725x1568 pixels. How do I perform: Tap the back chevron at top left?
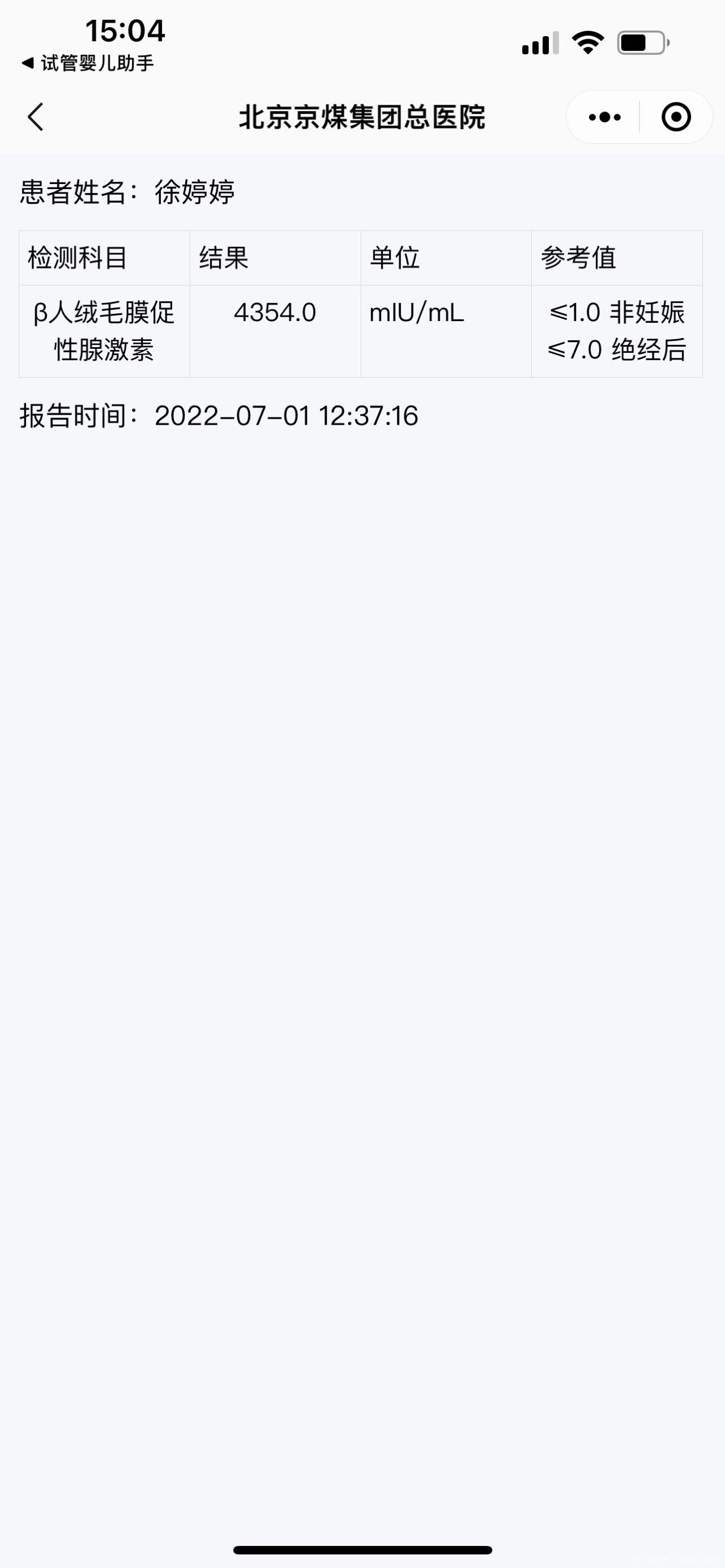point(35,117)
